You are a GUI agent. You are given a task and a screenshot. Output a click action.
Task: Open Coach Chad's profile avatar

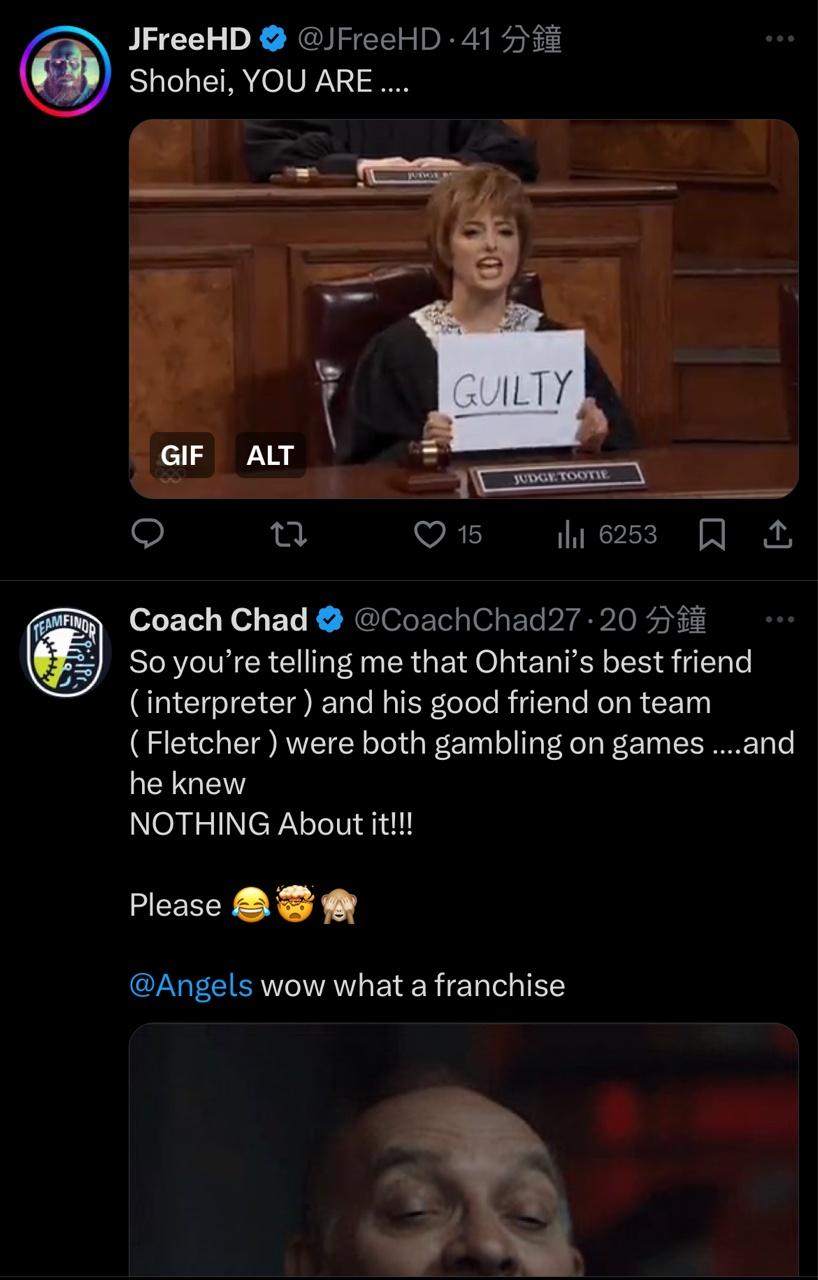(x=65, y=653)
